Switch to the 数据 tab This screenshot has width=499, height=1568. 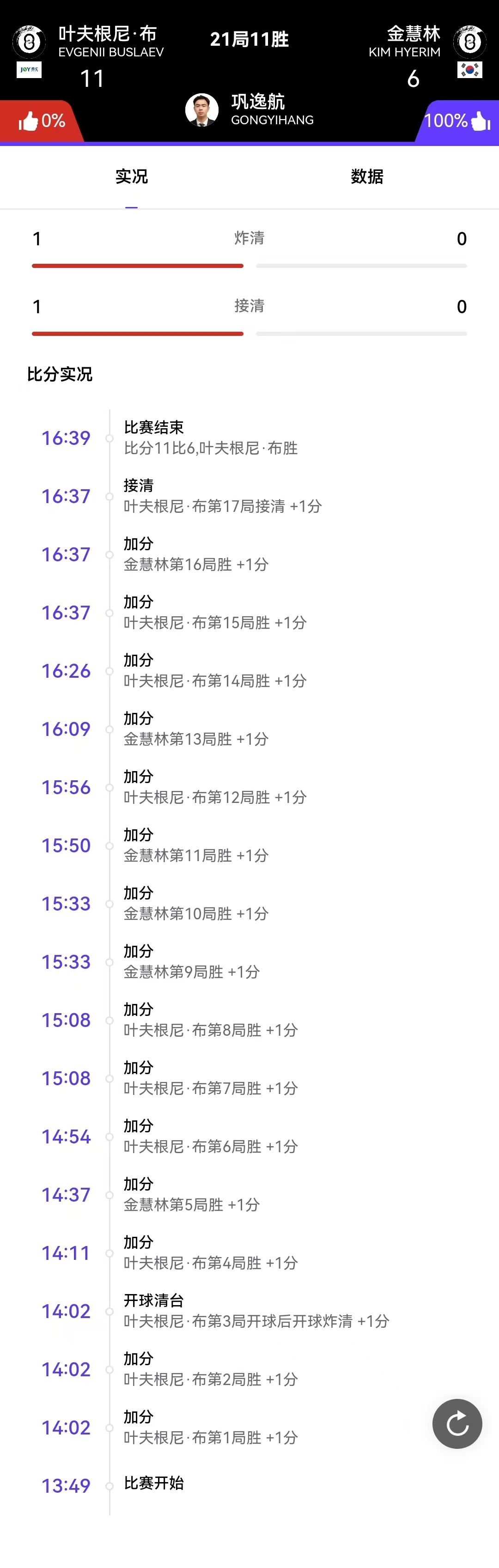[367, 176]
